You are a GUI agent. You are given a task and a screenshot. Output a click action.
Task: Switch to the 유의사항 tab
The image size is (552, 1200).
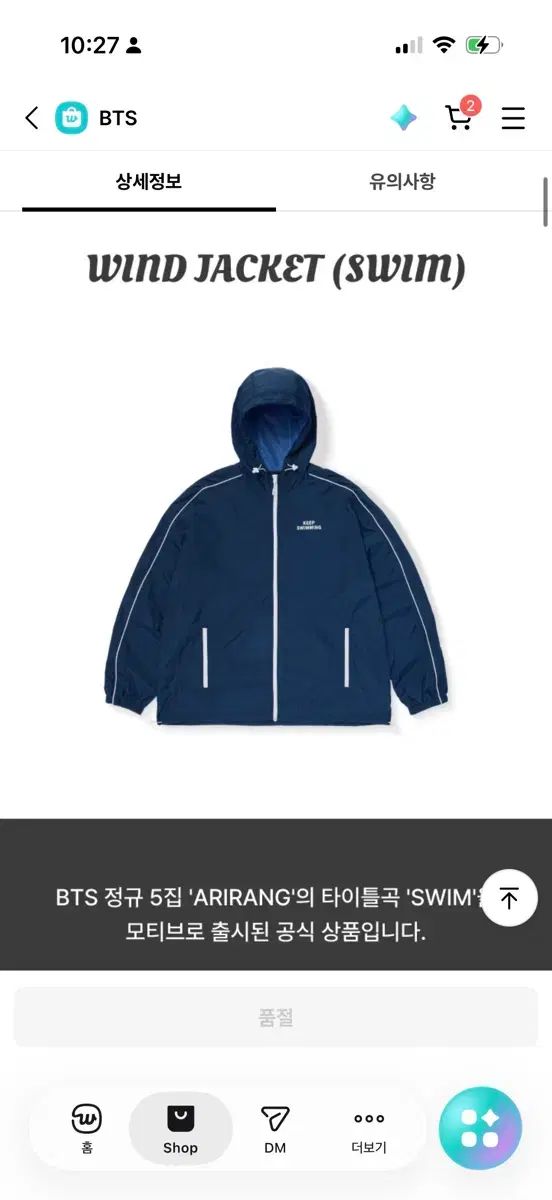click(x=402, y=182)
